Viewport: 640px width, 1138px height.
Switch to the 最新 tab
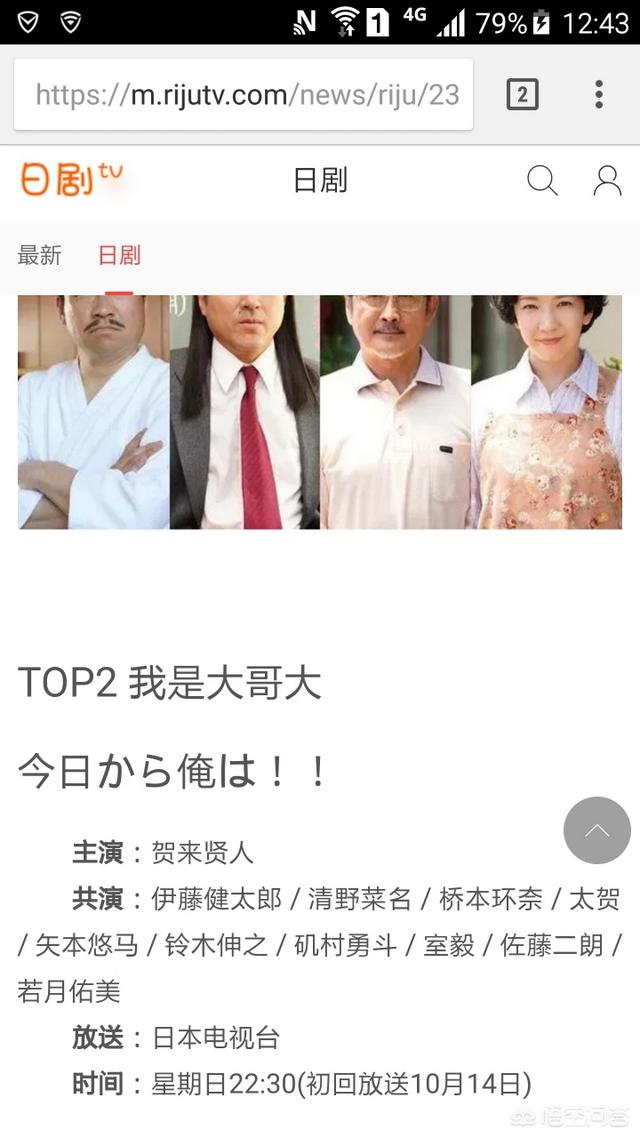click(40, 255)
